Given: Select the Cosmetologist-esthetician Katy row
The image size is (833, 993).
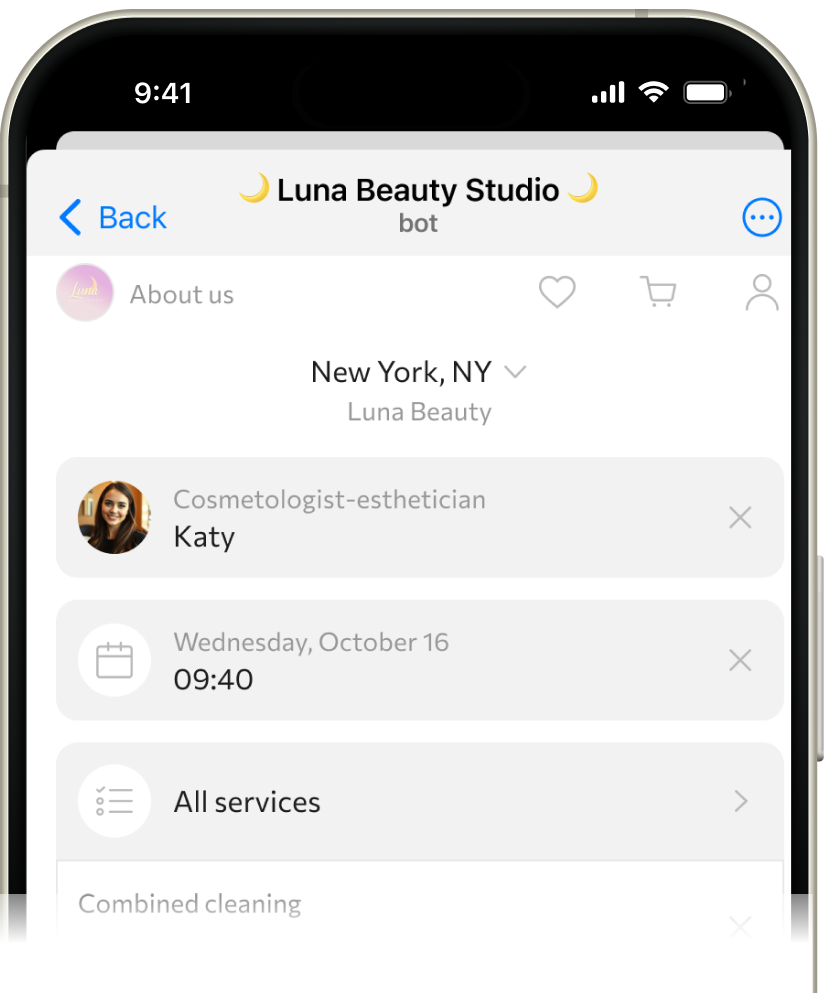Looking at the screenshot, I should click(x=400, y=517).
